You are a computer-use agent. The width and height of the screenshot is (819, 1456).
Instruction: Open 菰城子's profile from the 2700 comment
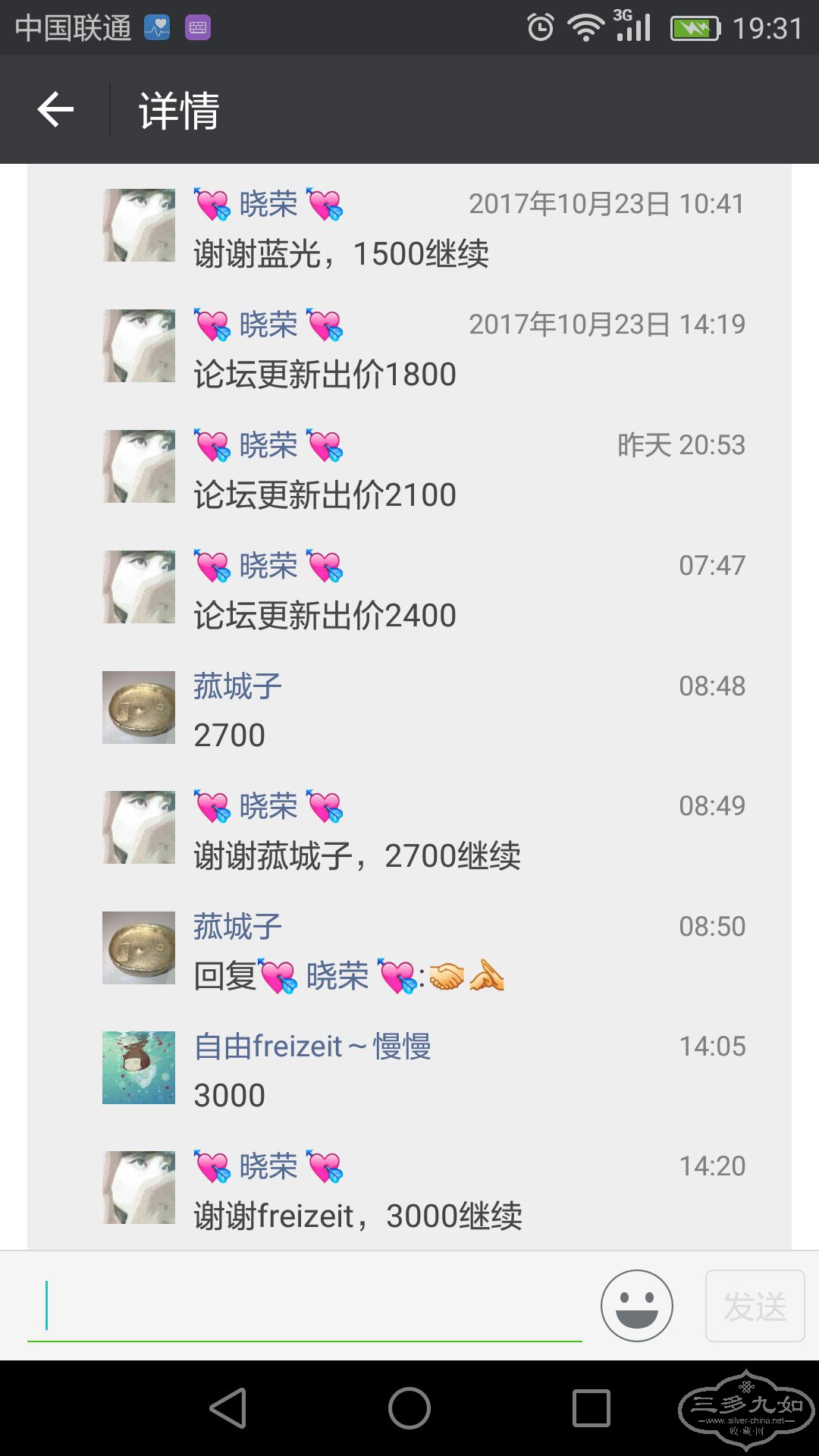coord(237,686)
